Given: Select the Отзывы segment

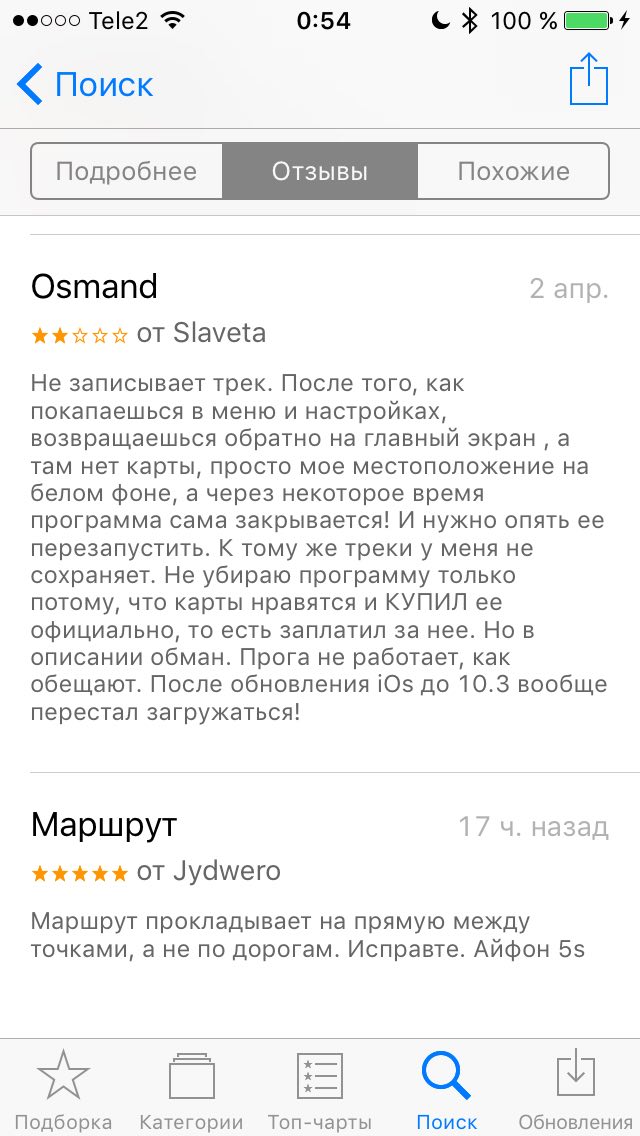Looking at the screenshot, I should [320, 171].
